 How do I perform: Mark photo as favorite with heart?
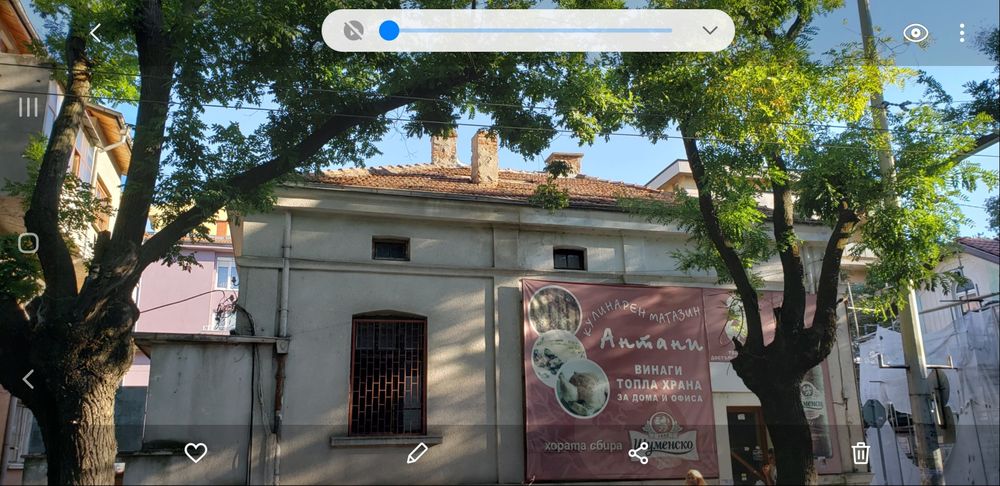(196, 453)
